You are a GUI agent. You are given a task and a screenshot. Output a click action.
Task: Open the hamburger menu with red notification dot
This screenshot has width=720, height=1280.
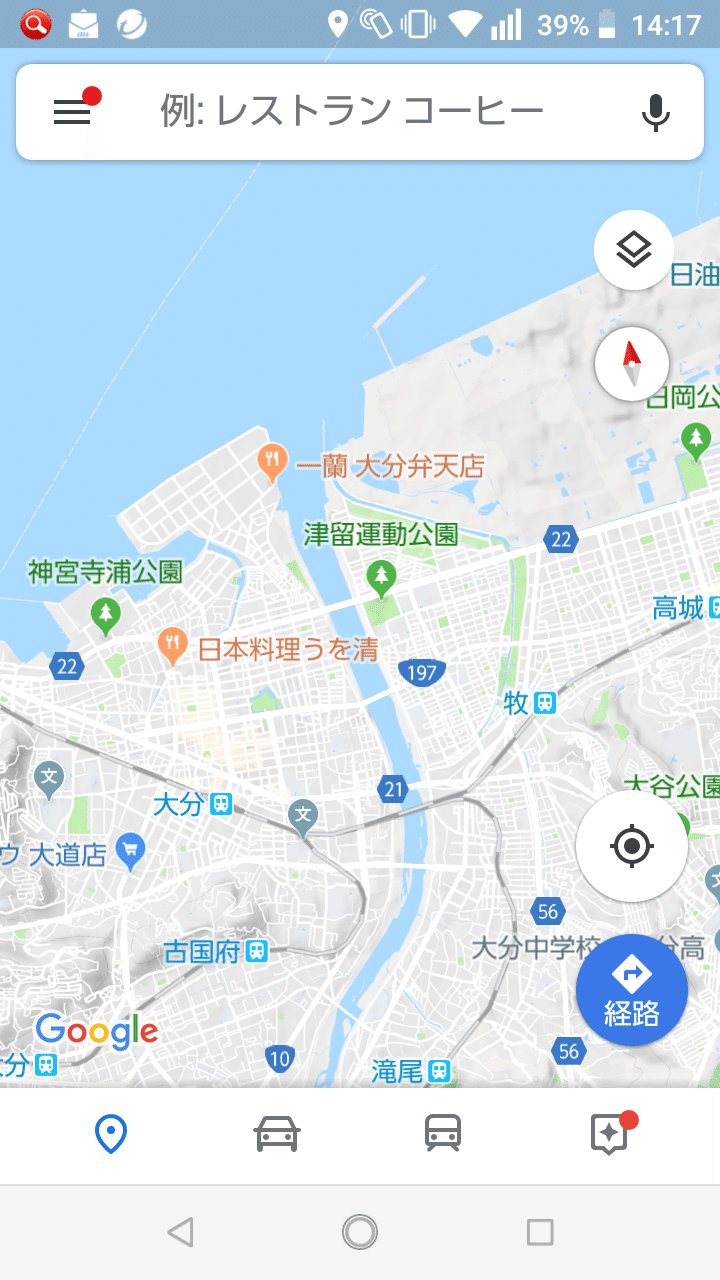click(72, 111)
